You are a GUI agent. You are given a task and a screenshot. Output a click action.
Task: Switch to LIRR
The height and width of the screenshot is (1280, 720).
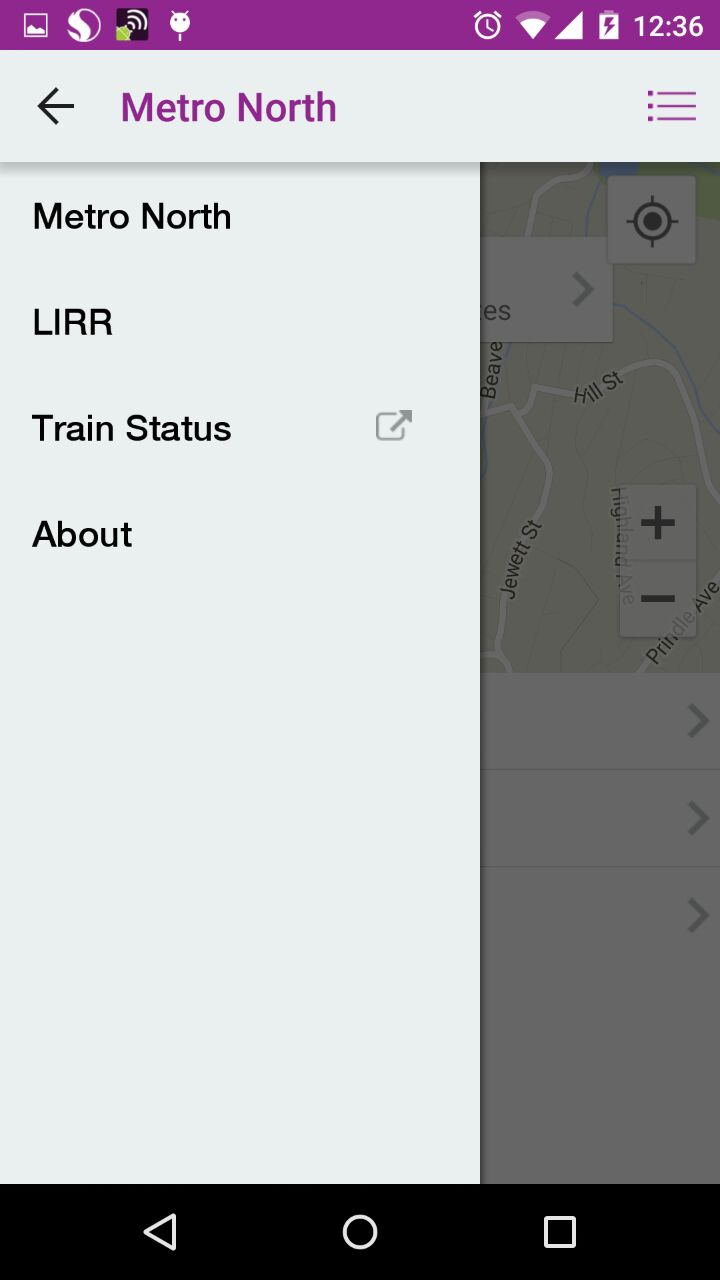pos(72,322)
